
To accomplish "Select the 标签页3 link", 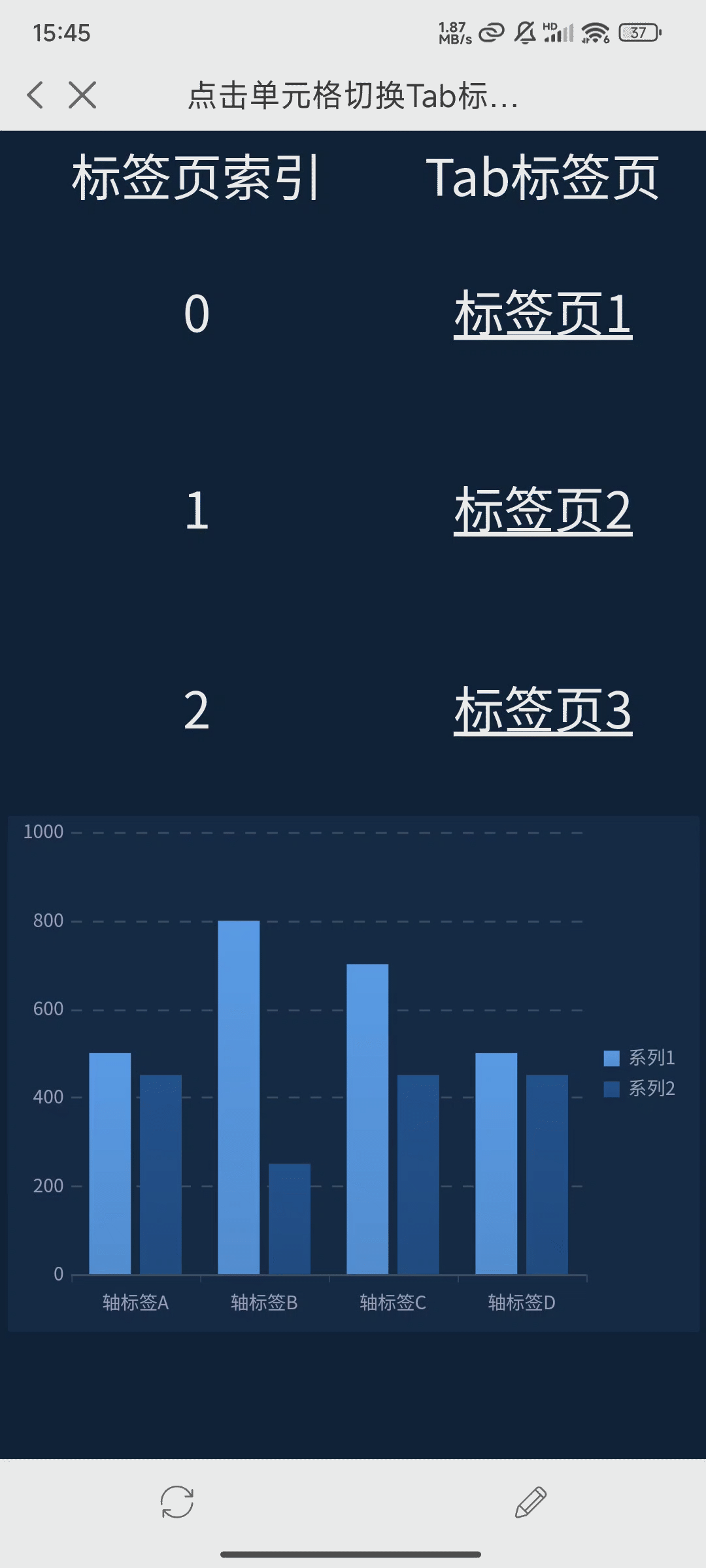I will coord(543,711).
